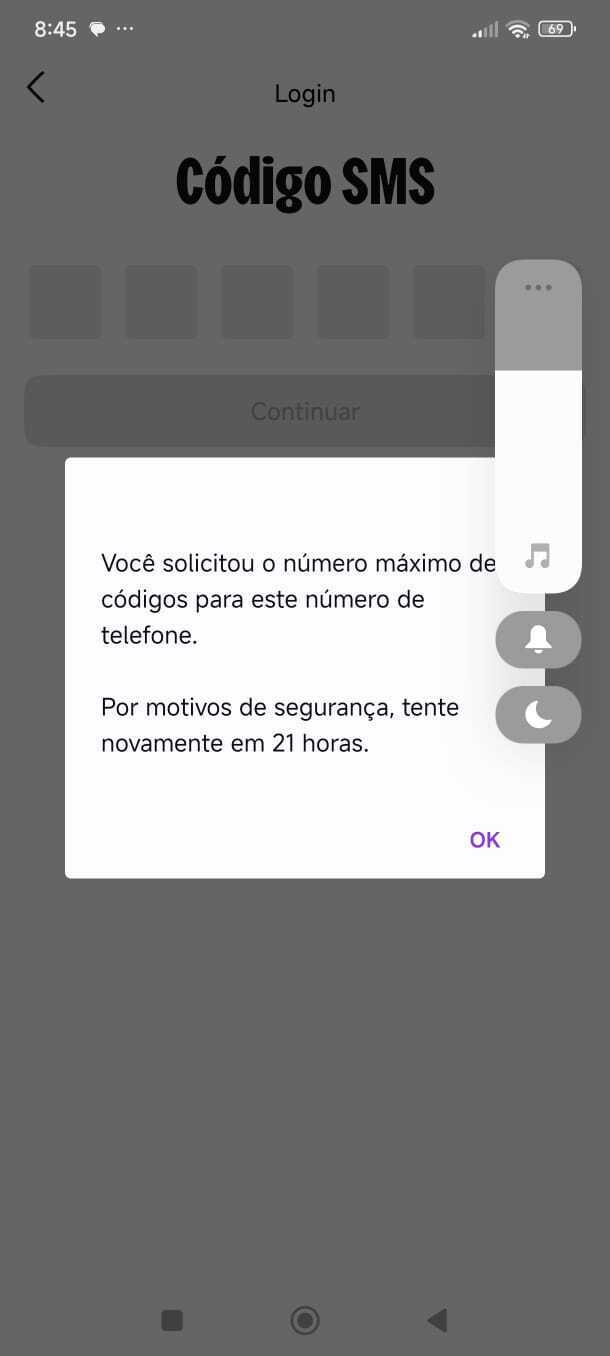Viewport: 610px width, 1356px height.
Task: Open more volume options via three dots
Action: (x=538, y=288)
